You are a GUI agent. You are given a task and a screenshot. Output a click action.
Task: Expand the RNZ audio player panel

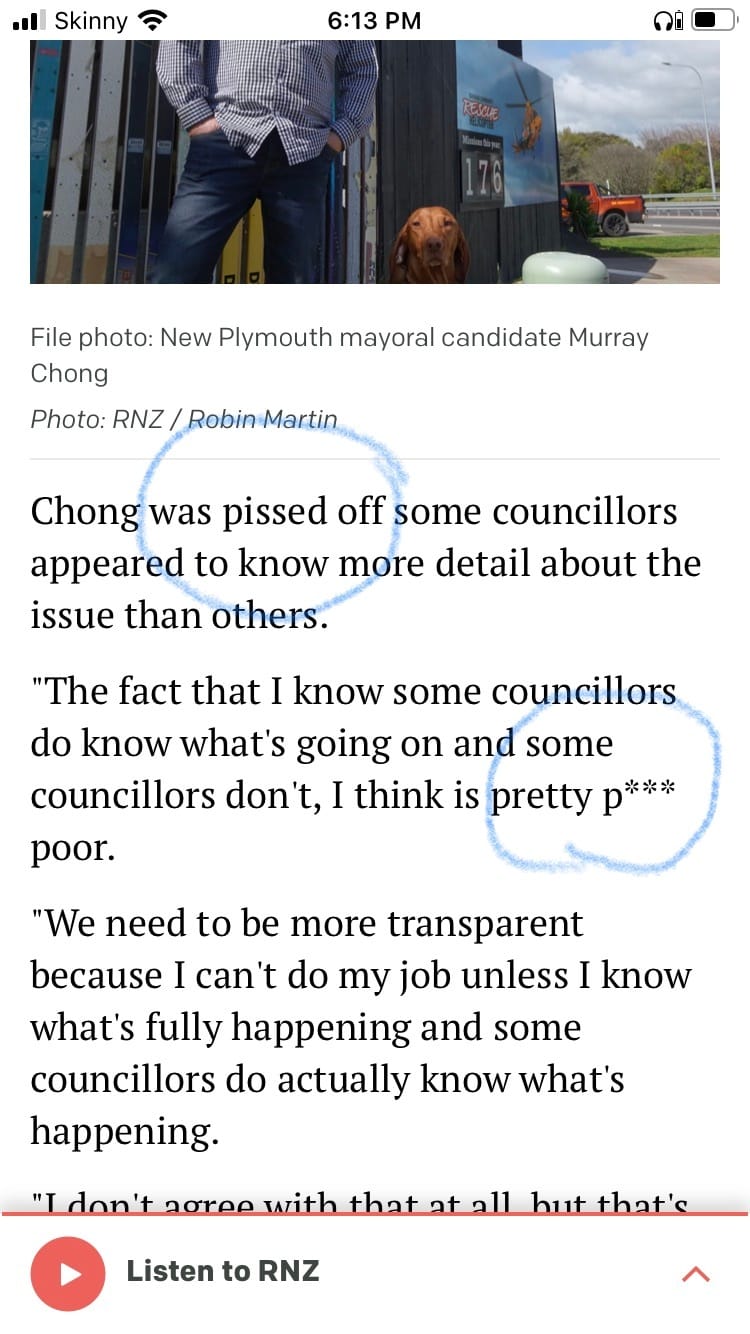(695, 1274)
